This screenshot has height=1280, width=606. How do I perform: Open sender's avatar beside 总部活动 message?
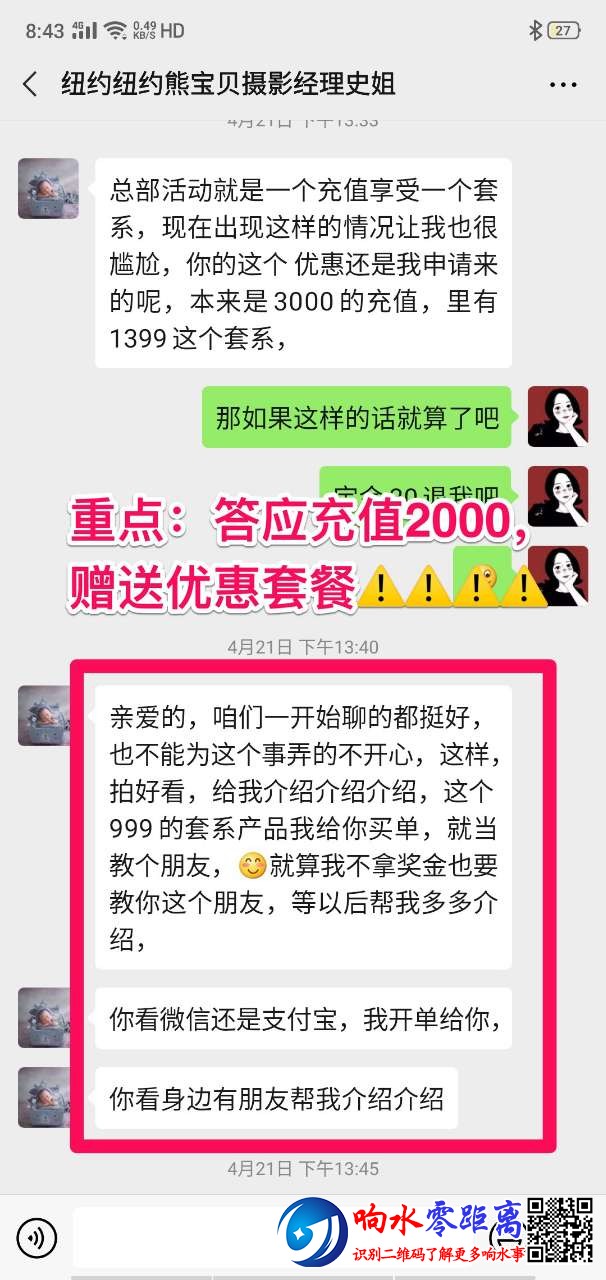click(x=47, y=188)
